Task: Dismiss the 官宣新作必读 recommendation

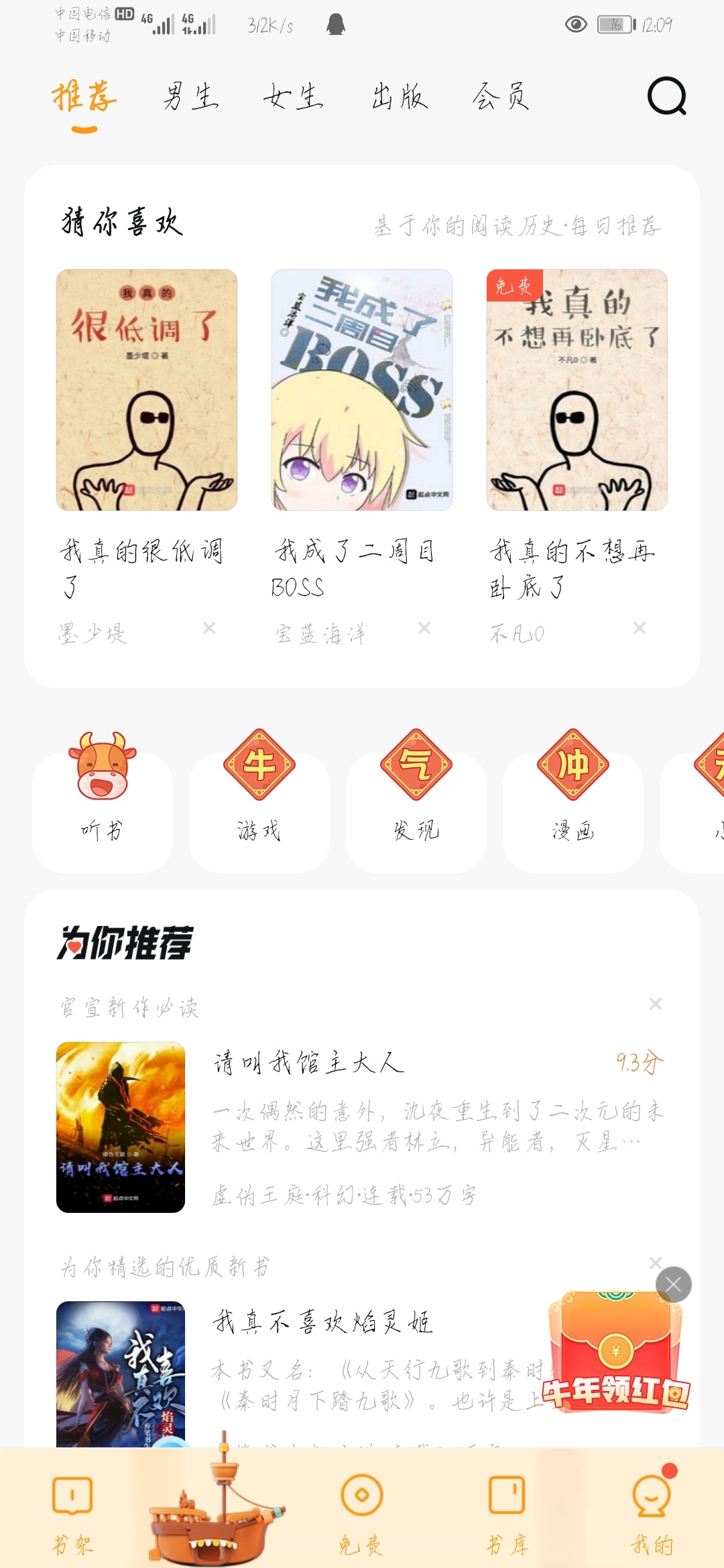Action: click(656, 1004)
